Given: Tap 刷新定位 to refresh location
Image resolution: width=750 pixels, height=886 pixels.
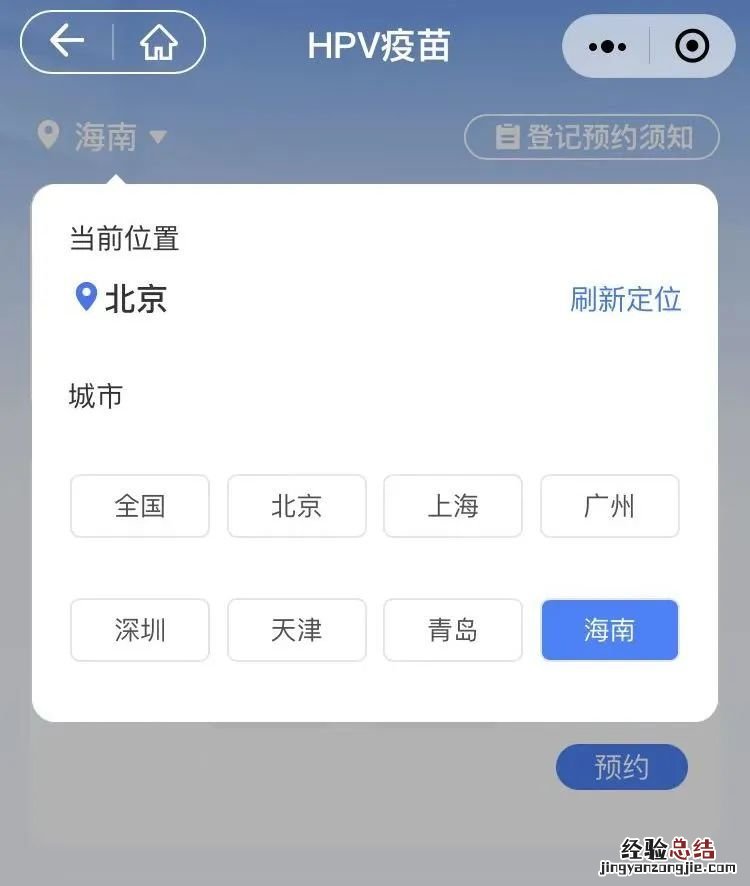Looking at the screenshot, I should tap(625, 299).
